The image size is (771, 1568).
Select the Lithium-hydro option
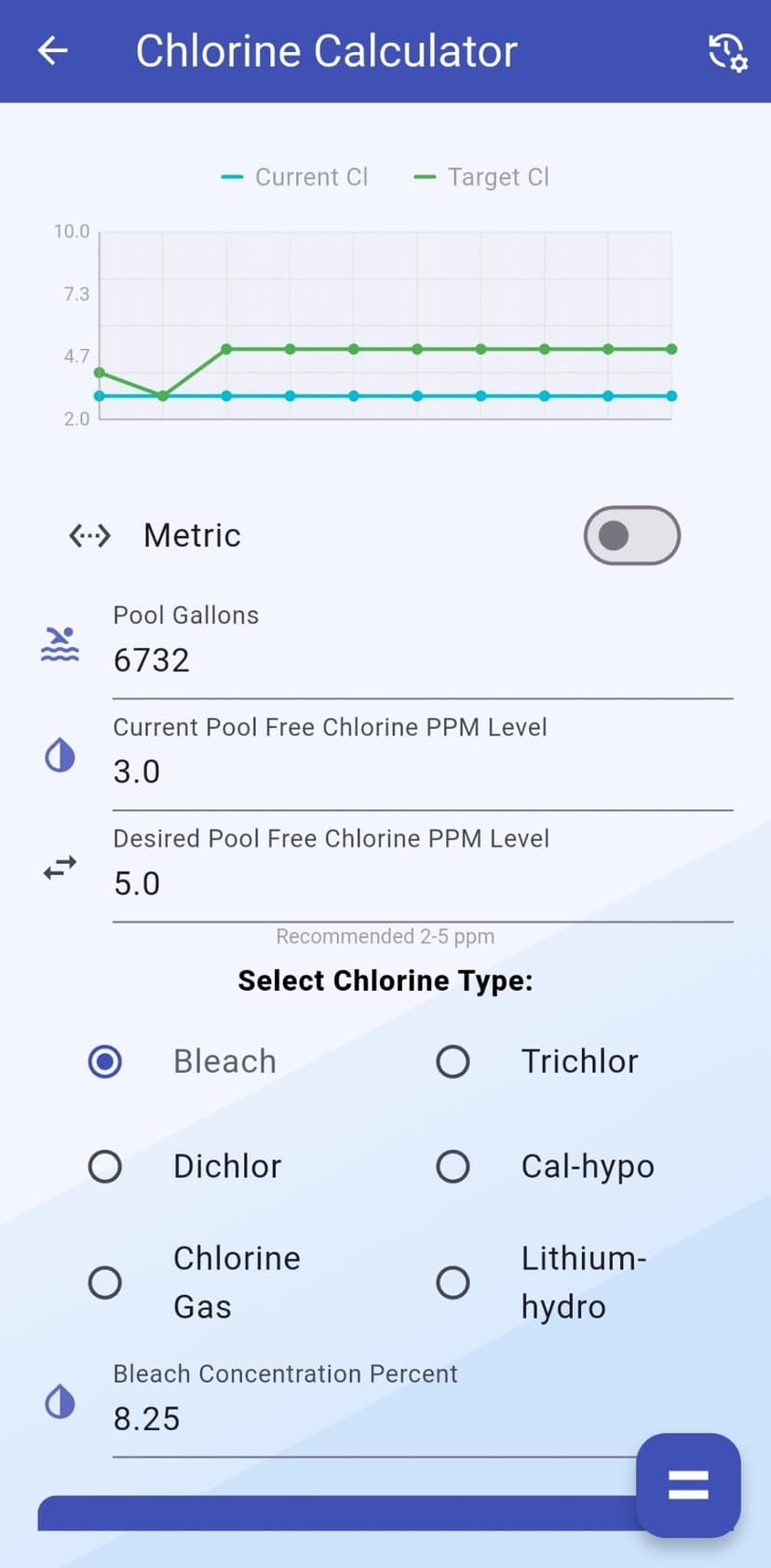point(453,1282)
